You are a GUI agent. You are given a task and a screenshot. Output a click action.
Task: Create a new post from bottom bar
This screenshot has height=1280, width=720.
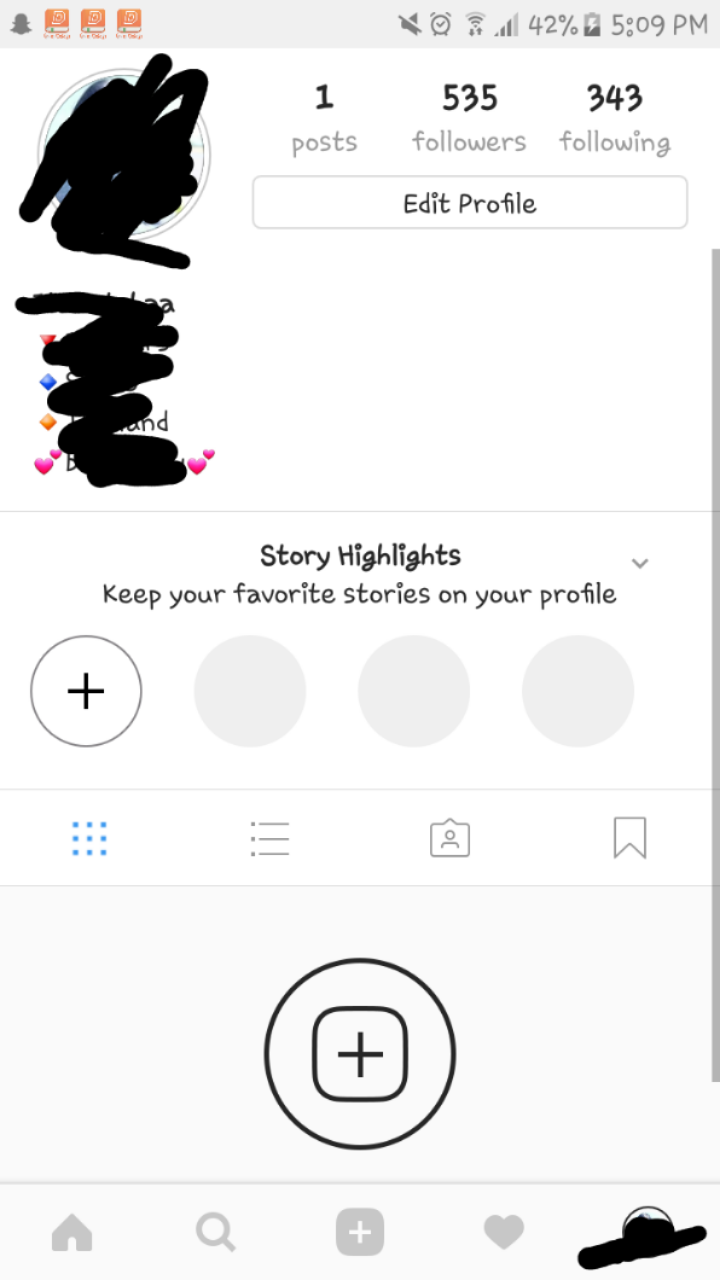click(360, 1233)
